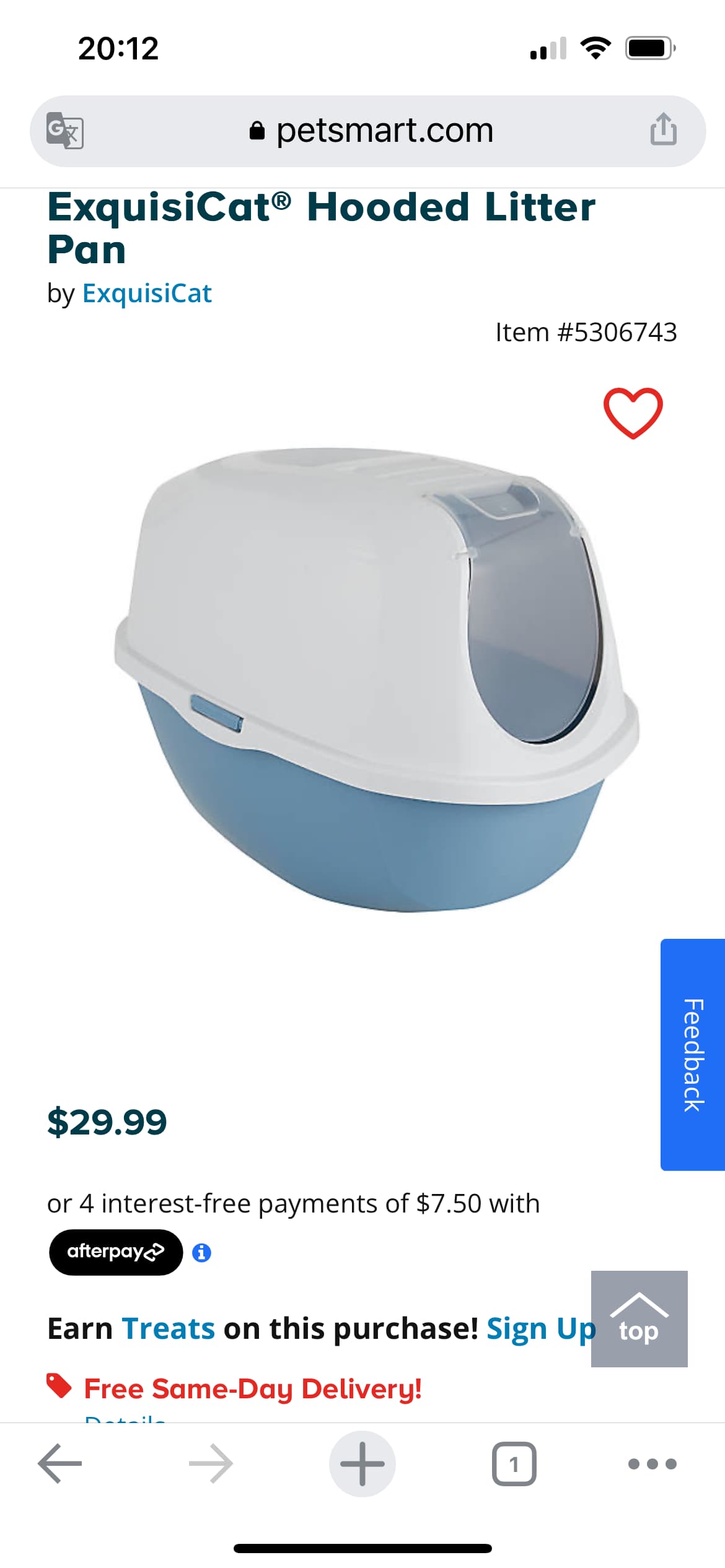View the hooded litter pan image
This screenshot has width=725, height=1568.
377,679
